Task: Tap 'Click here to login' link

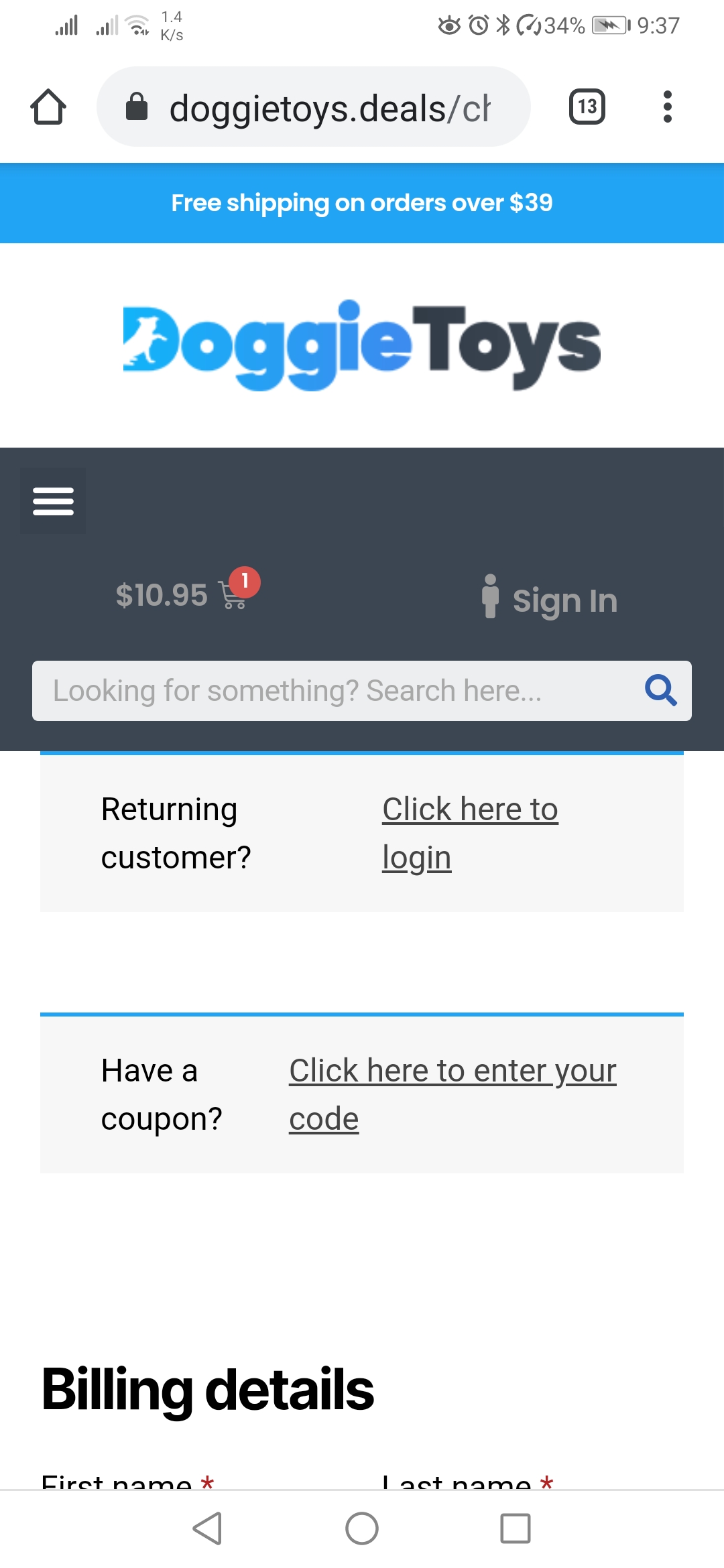Action: [470, 833]
